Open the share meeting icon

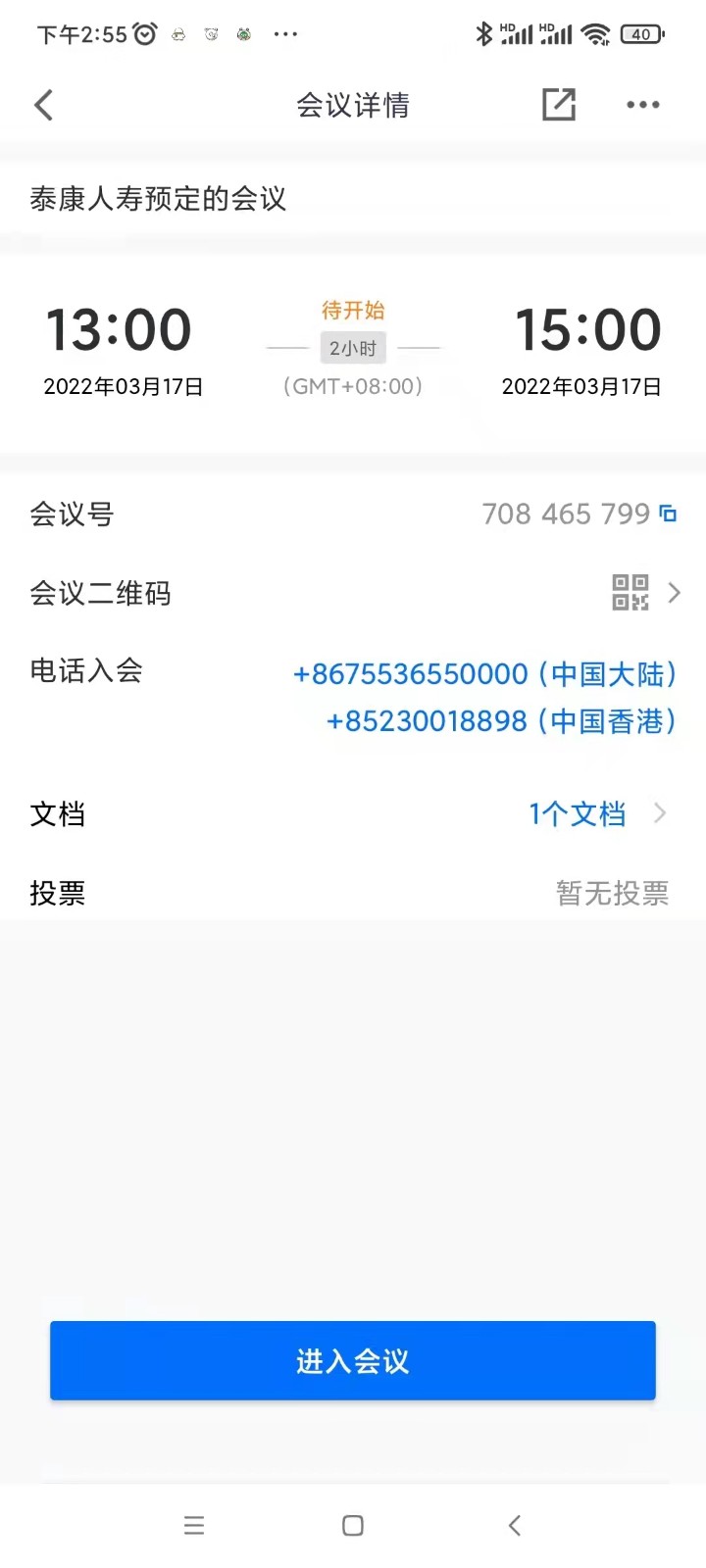(559, 104)
